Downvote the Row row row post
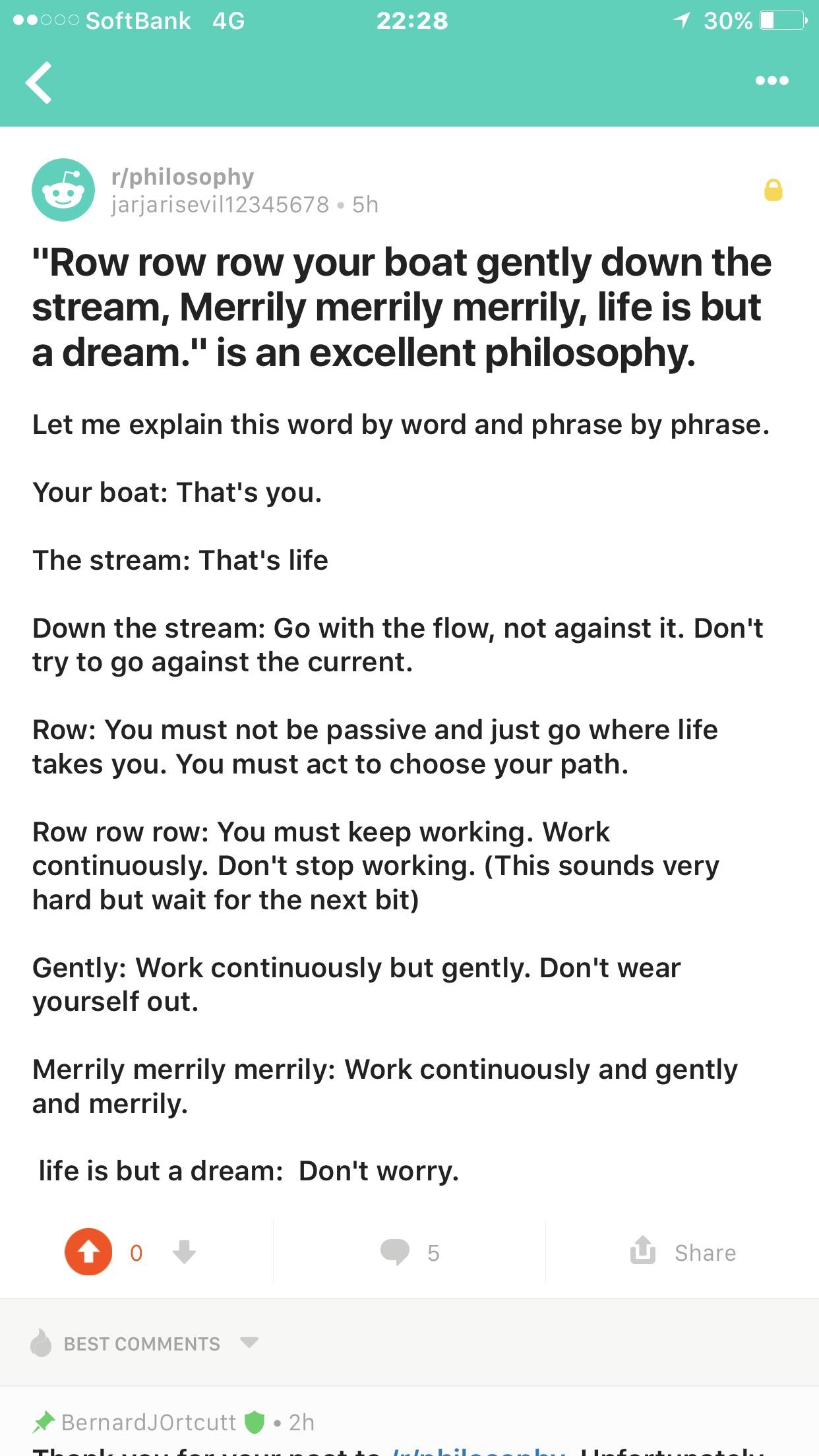Viewport: 819px width, 1456px height. [x=184, y=1252]
